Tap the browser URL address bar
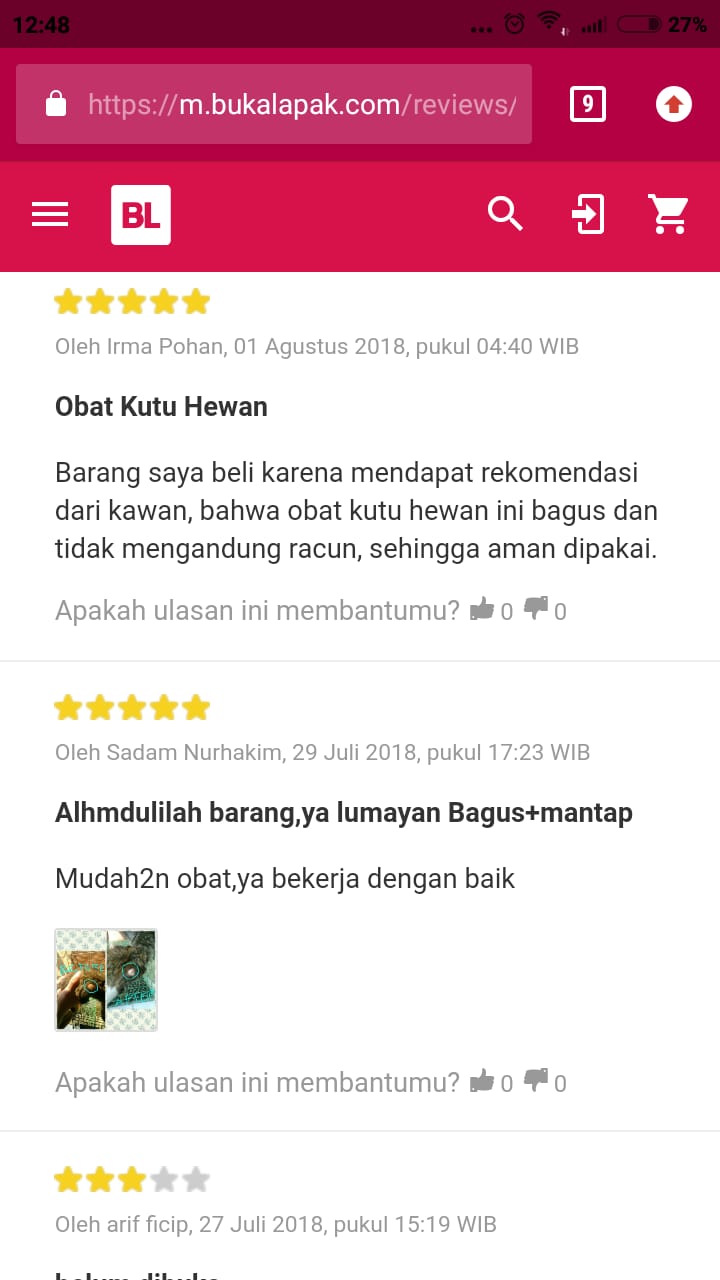 273,104
